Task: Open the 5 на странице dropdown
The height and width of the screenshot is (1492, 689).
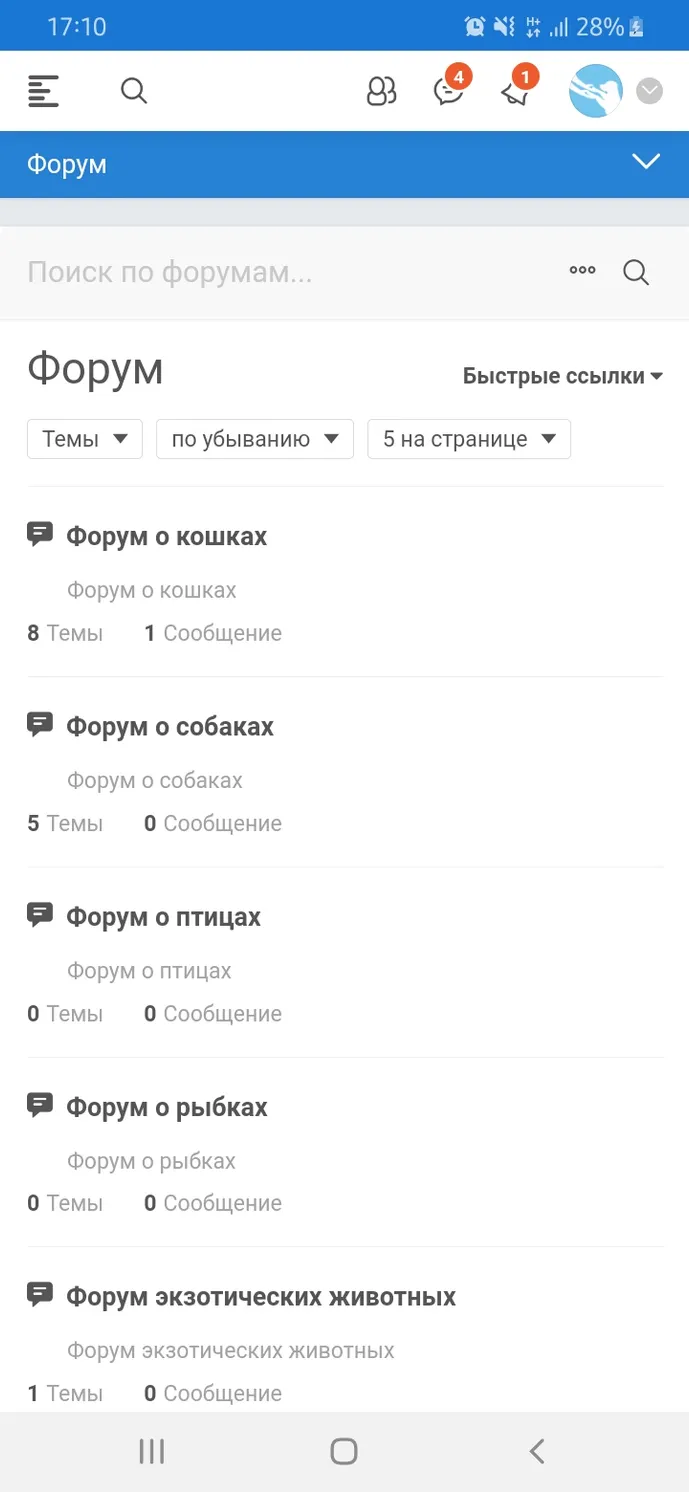Action: point(469,439)
